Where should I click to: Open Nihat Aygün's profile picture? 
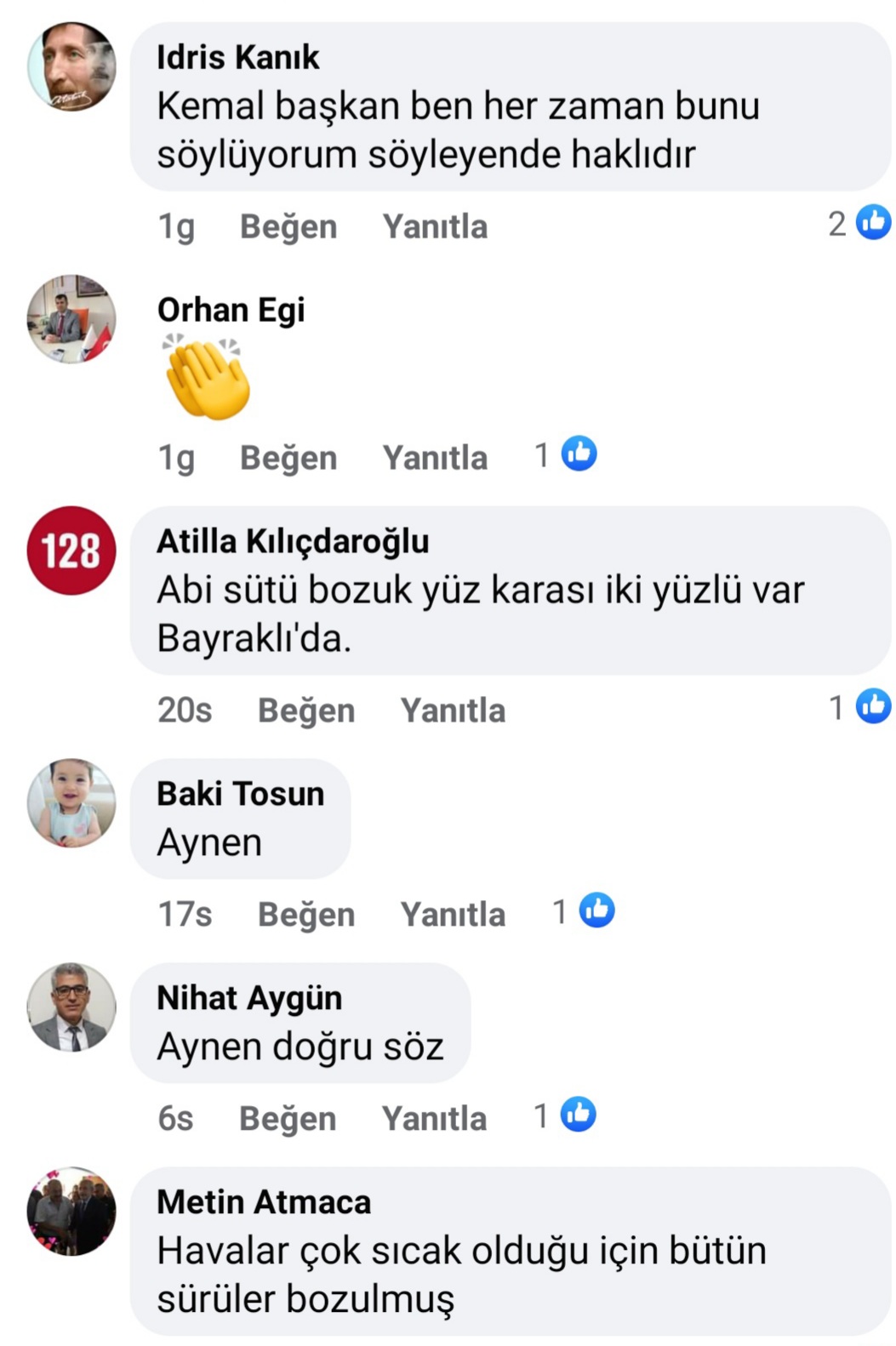[71, 1007]
